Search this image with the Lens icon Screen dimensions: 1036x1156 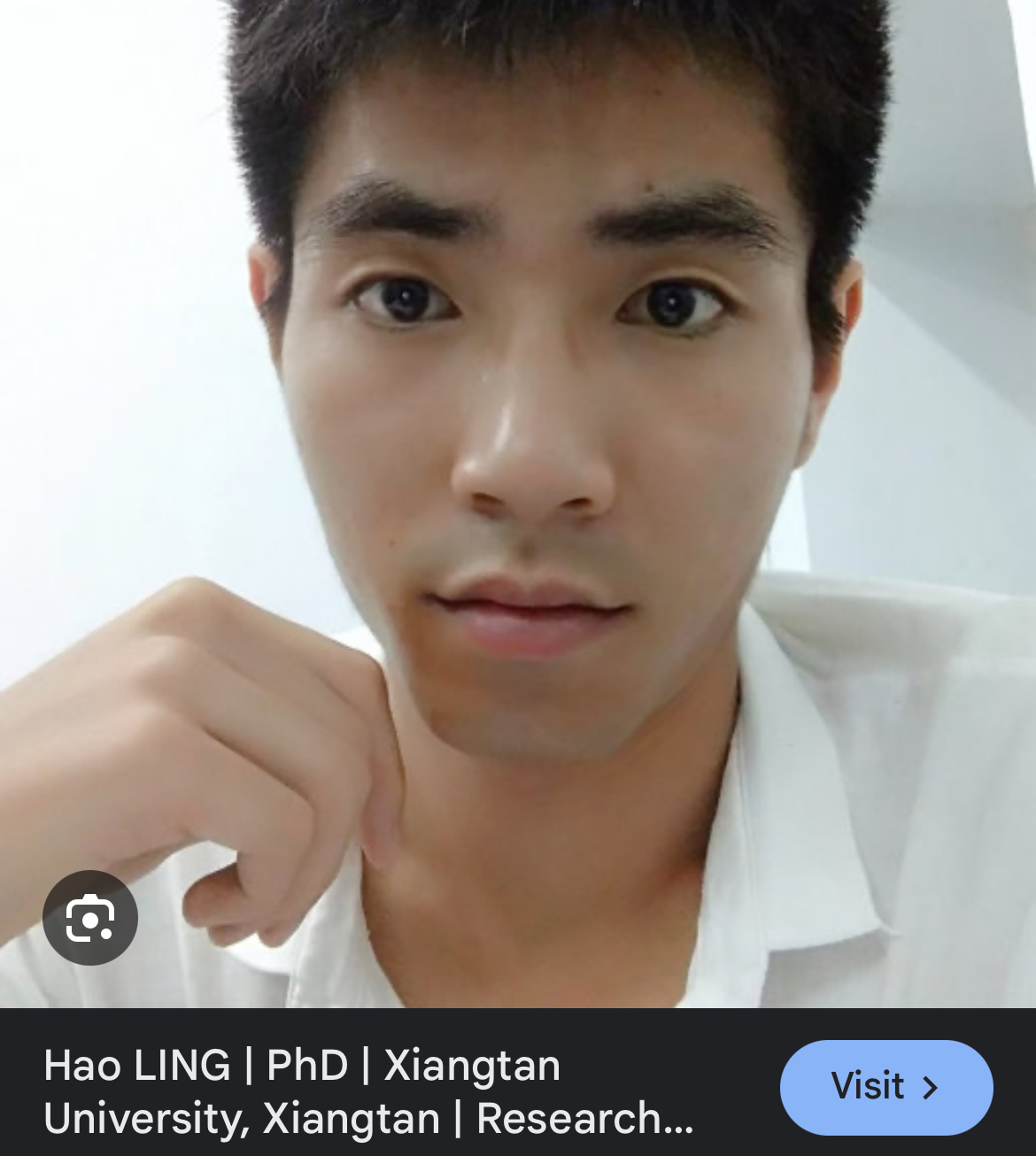tap(90, 918)
